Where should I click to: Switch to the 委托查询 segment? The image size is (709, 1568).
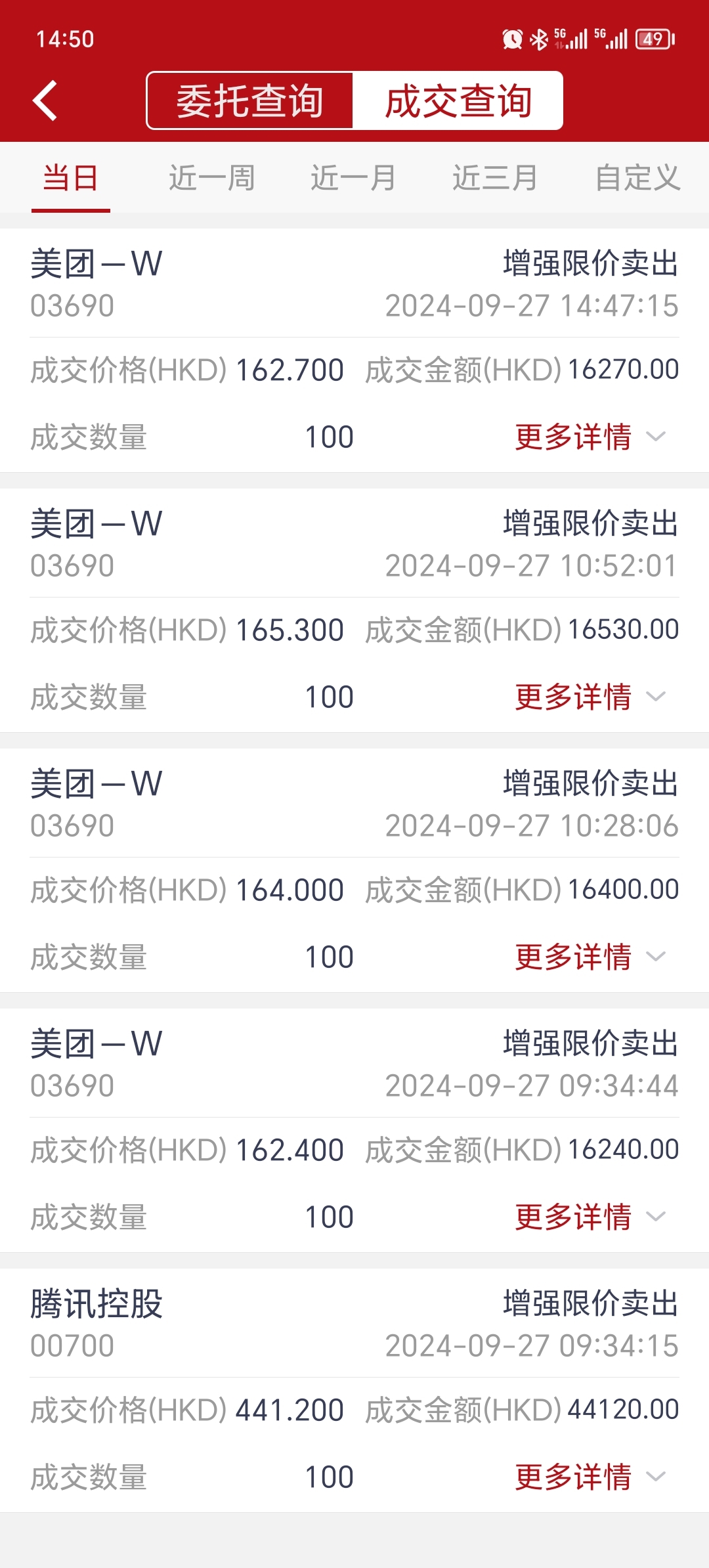click(x=249, y=100)
